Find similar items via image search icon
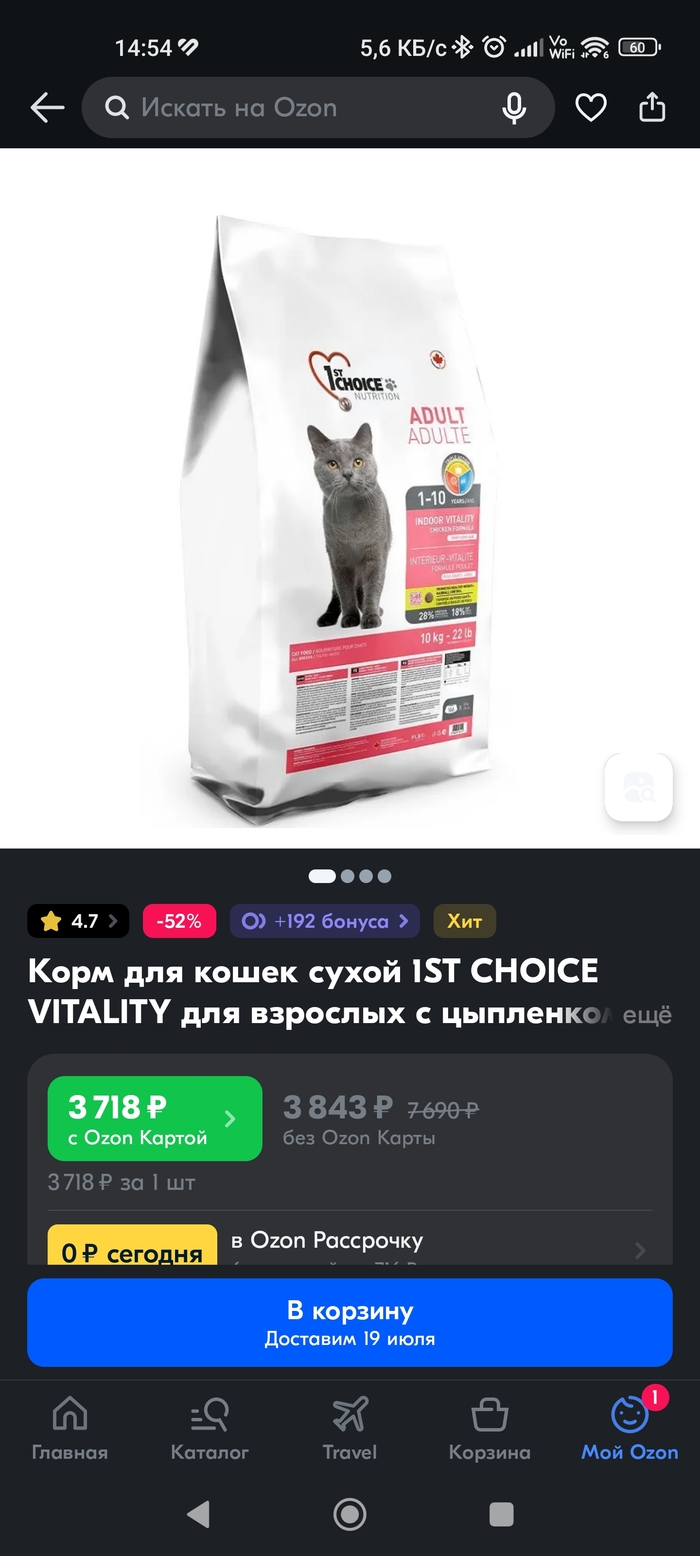 [638, 788]
